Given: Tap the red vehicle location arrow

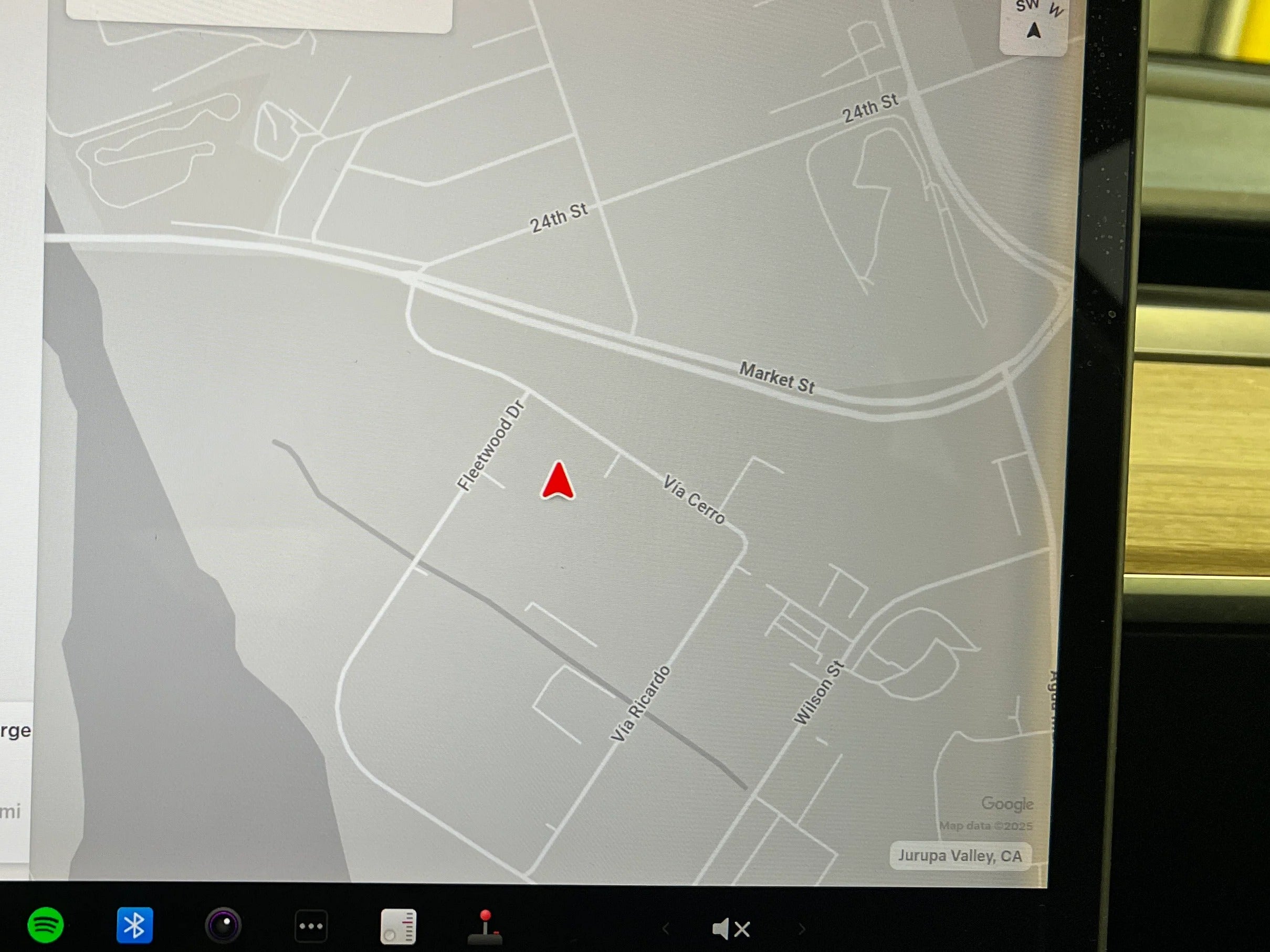Looking at the screenshot, I should click(558, 481).
